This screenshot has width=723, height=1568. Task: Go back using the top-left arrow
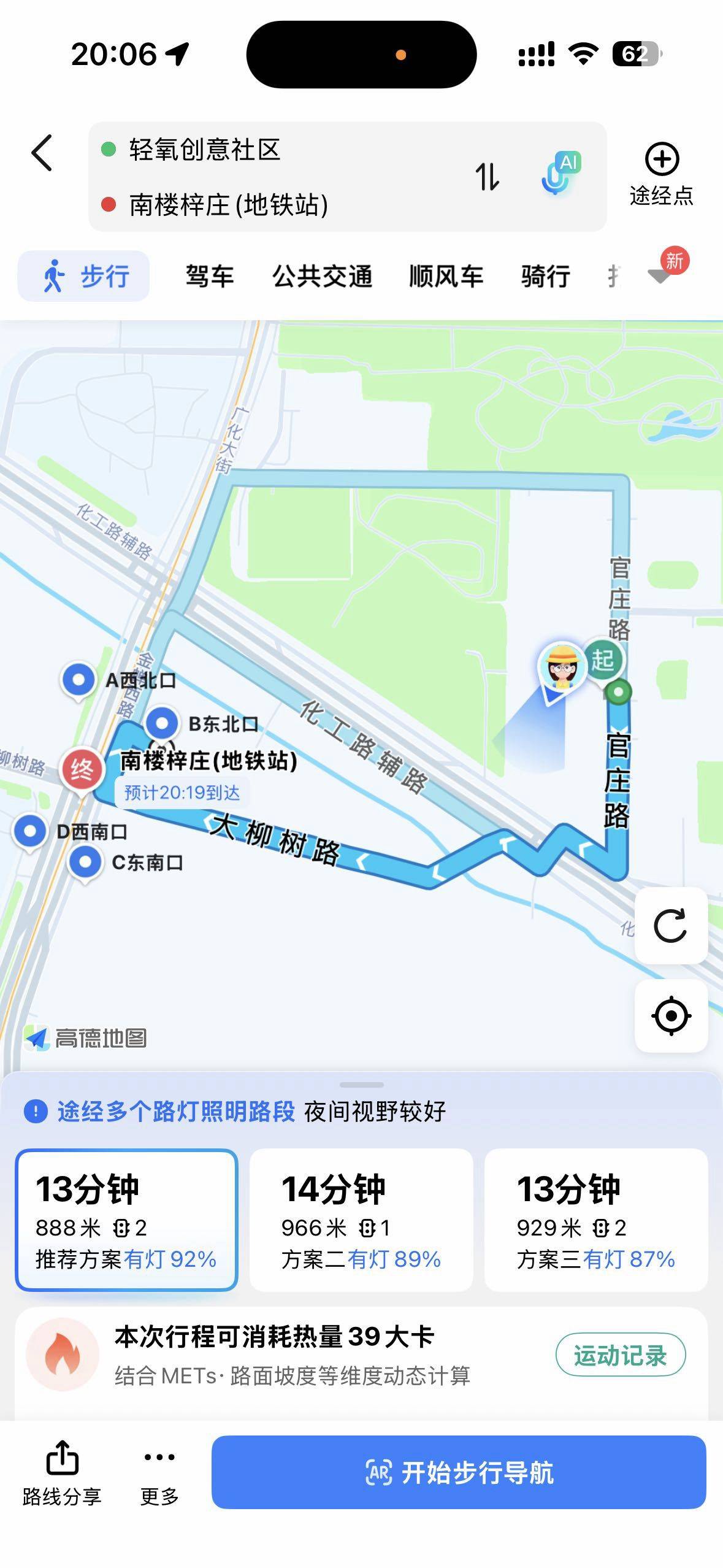click(x=42, y=153)
